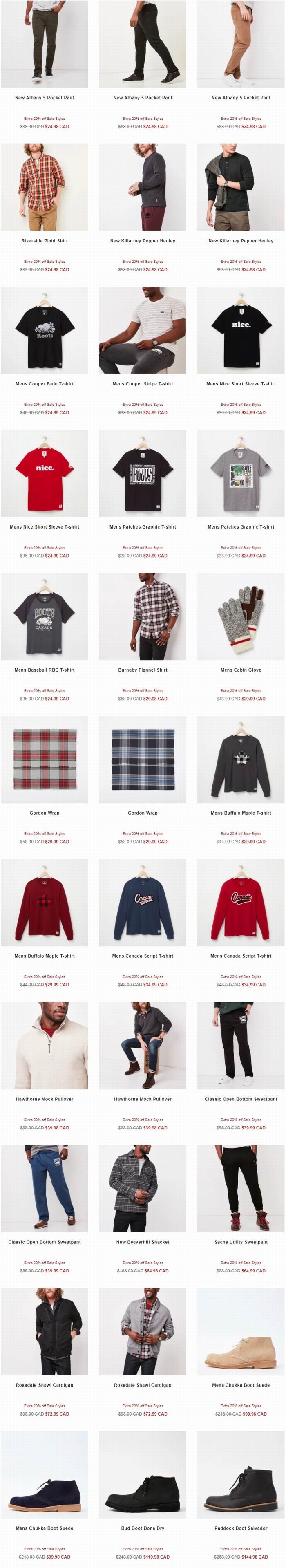Select the blue Classic Open Bottom Sweatpant

pyautogui.click(x=45, y=1188)
